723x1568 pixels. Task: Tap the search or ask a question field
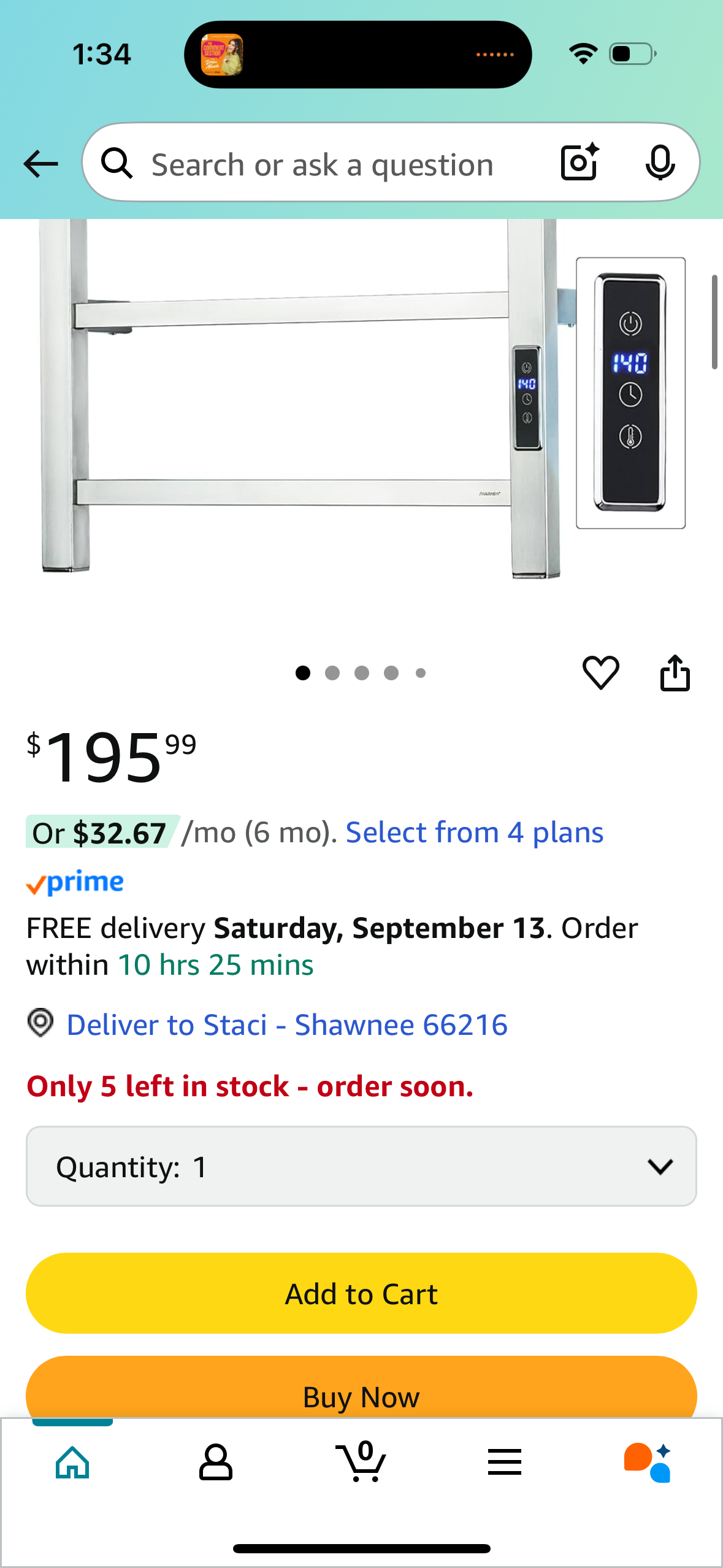pyautogui.click(x=322, y=164)
